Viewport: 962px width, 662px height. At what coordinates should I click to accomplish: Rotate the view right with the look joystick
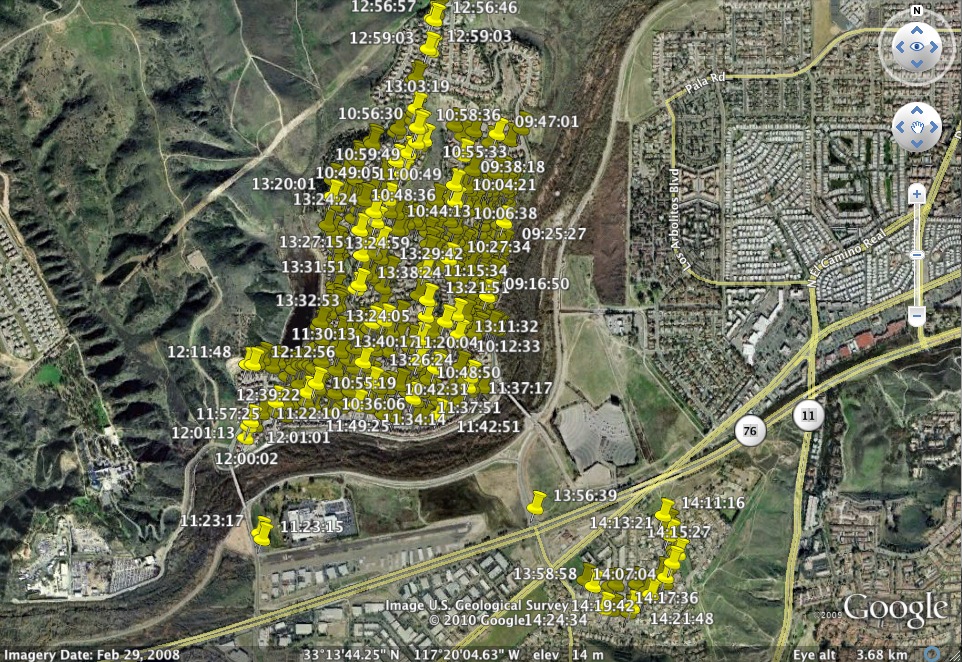click(935, 47)
